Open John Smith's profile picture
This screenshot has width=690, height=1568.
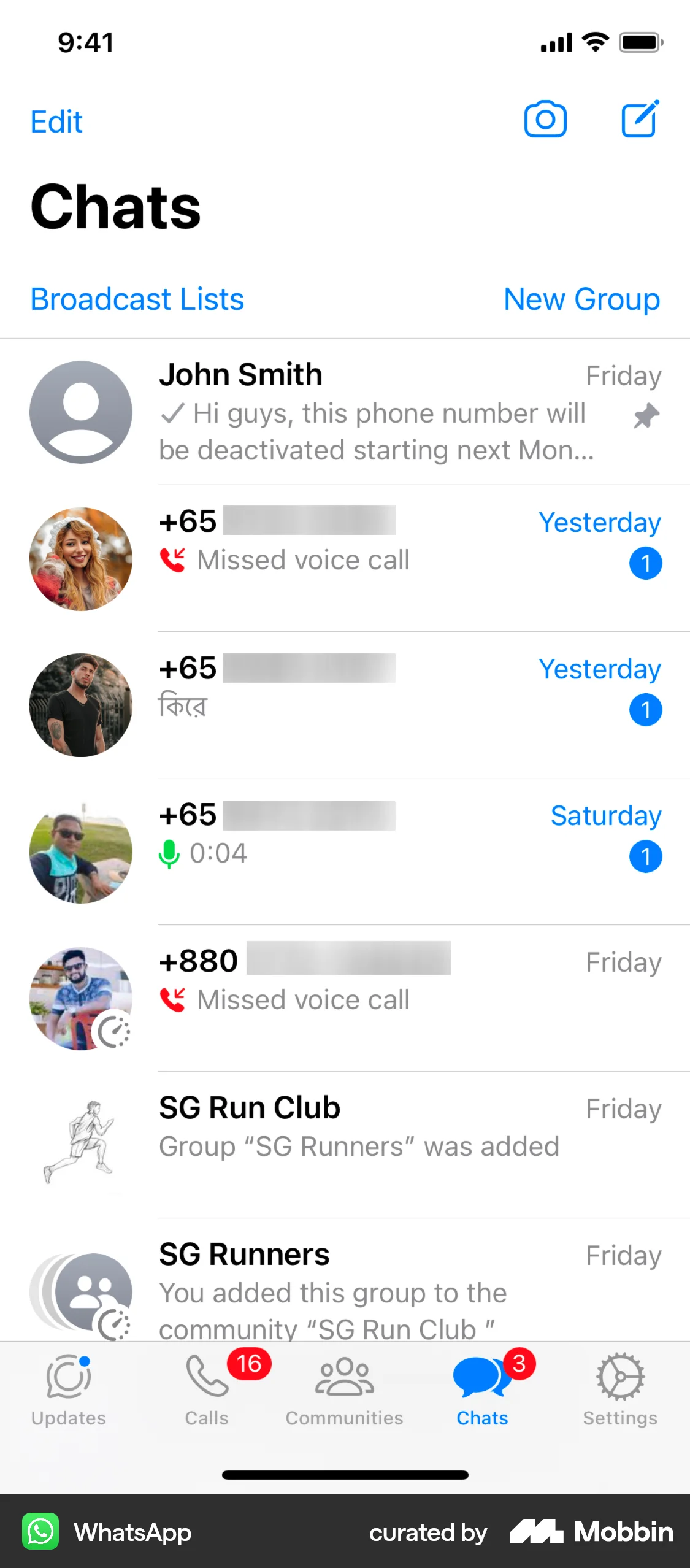pos(80,412)
